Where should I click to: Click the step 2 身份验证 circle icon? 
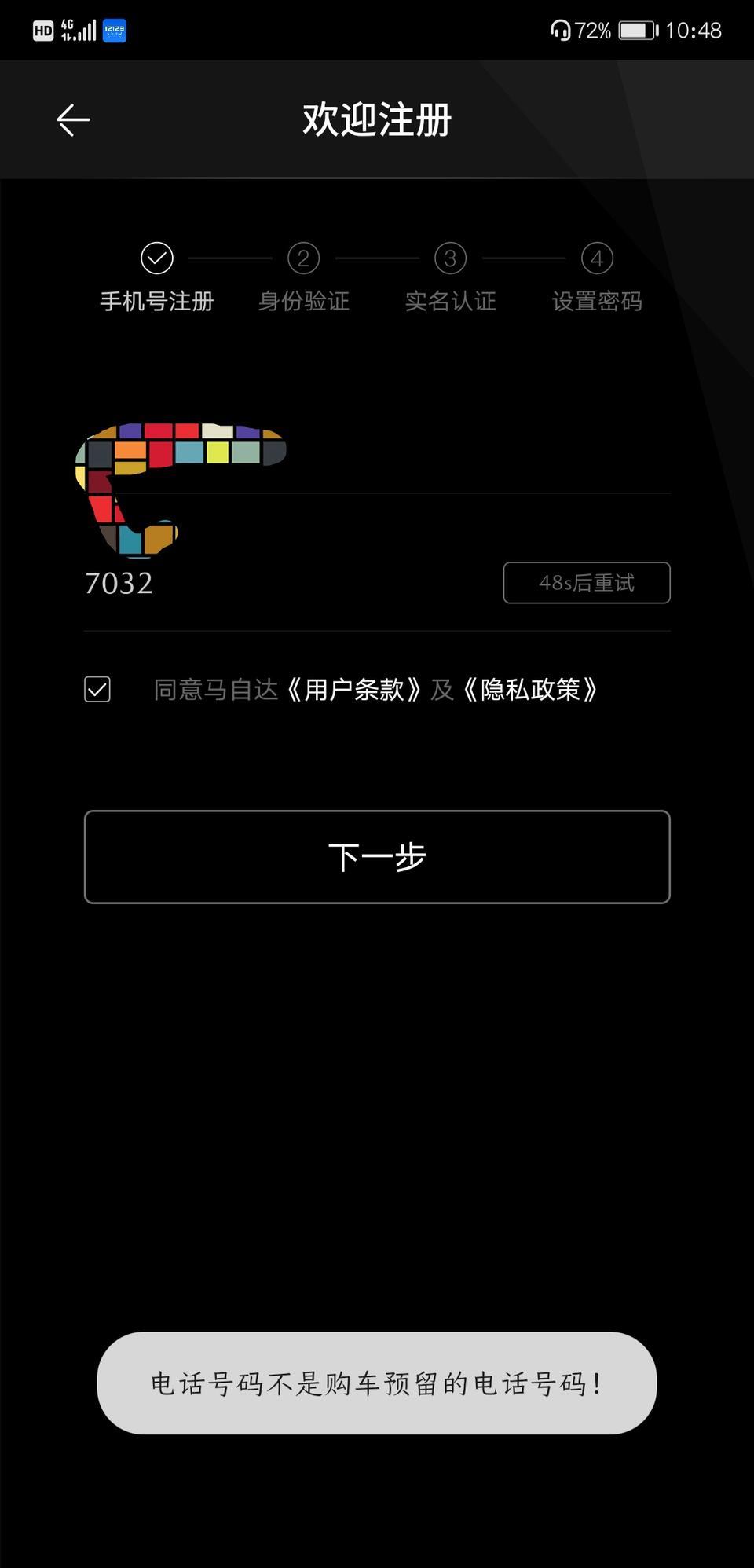click(x=303, y=258)
